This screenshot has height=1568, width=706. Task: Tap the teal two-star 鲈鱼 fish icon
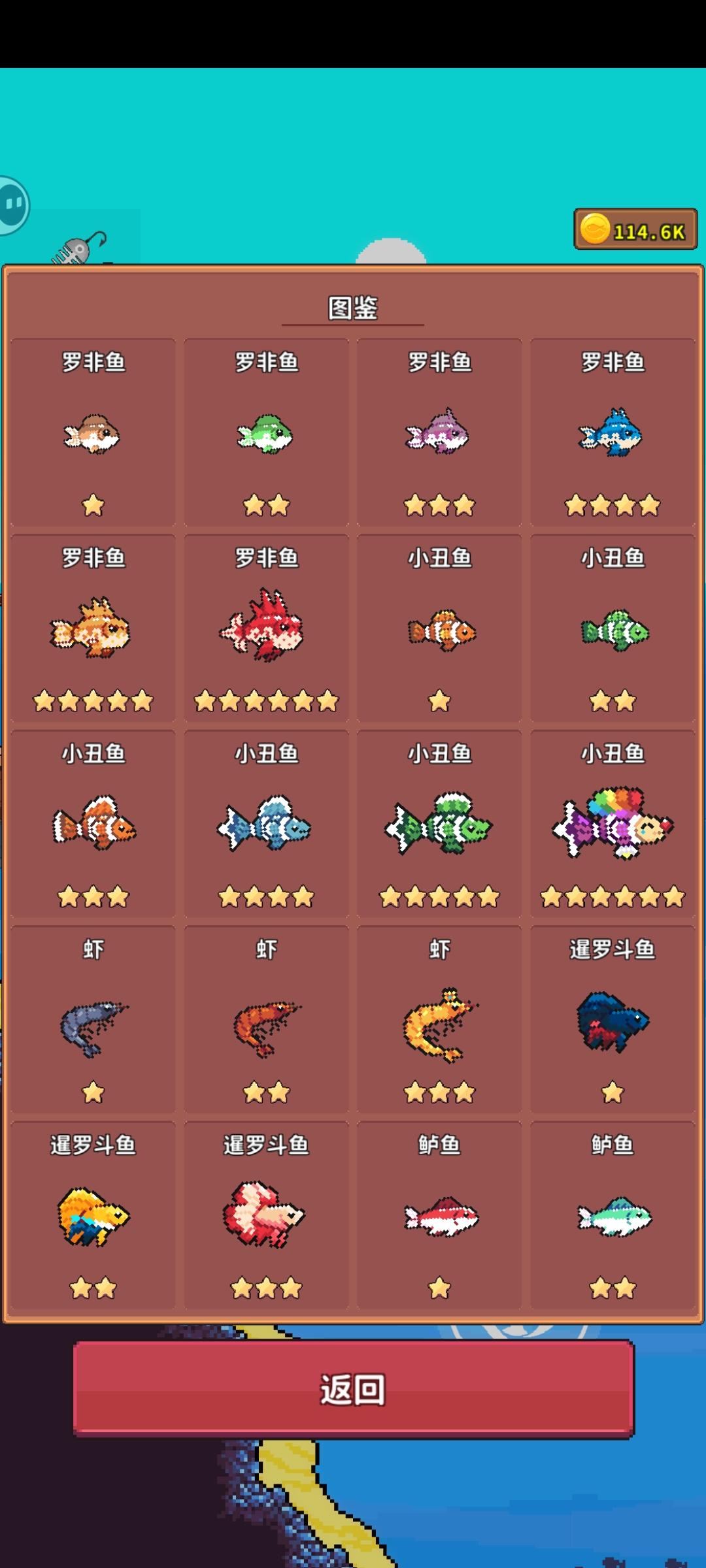(613, 1217)
